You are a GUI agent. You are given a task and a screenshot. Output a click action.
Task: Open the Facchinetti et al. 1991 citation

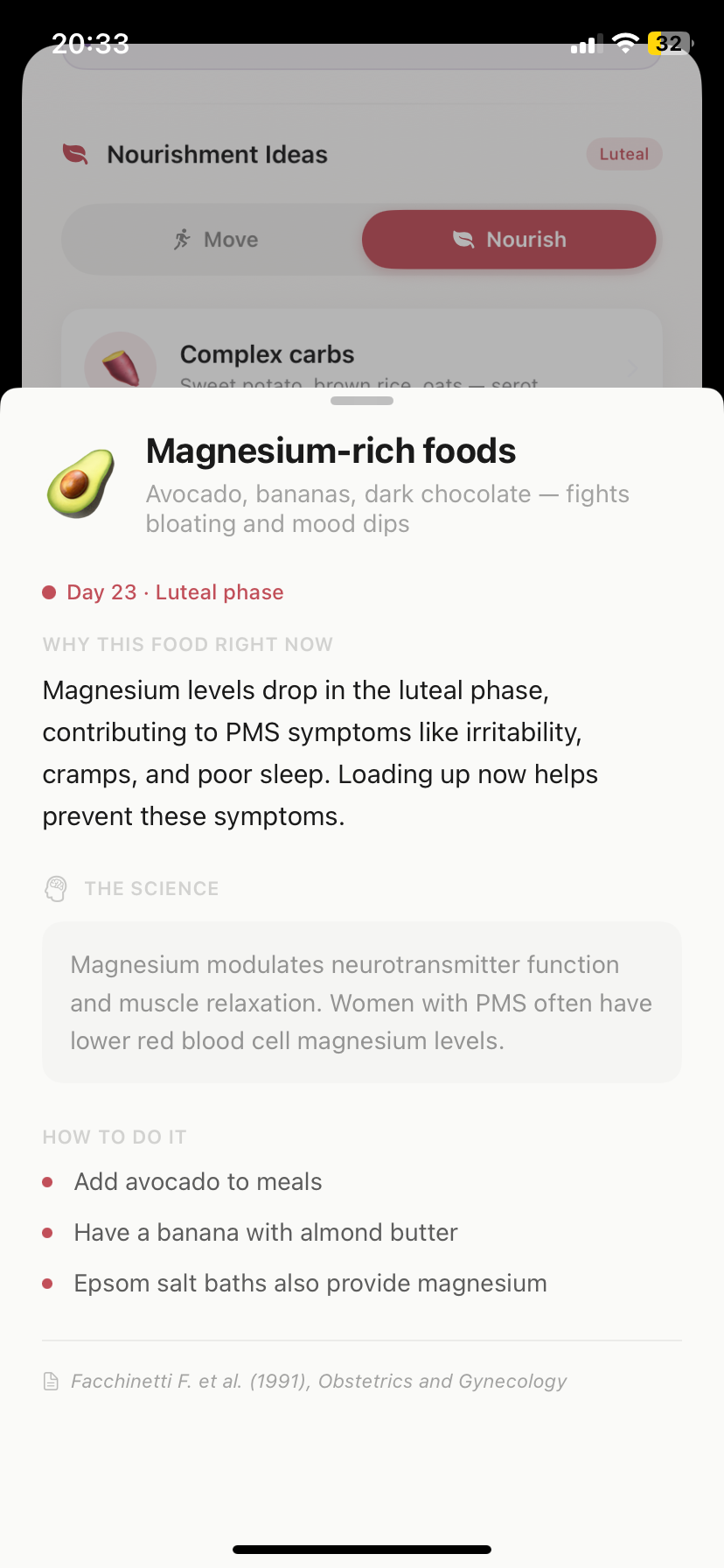click(x=318, y=1381)
